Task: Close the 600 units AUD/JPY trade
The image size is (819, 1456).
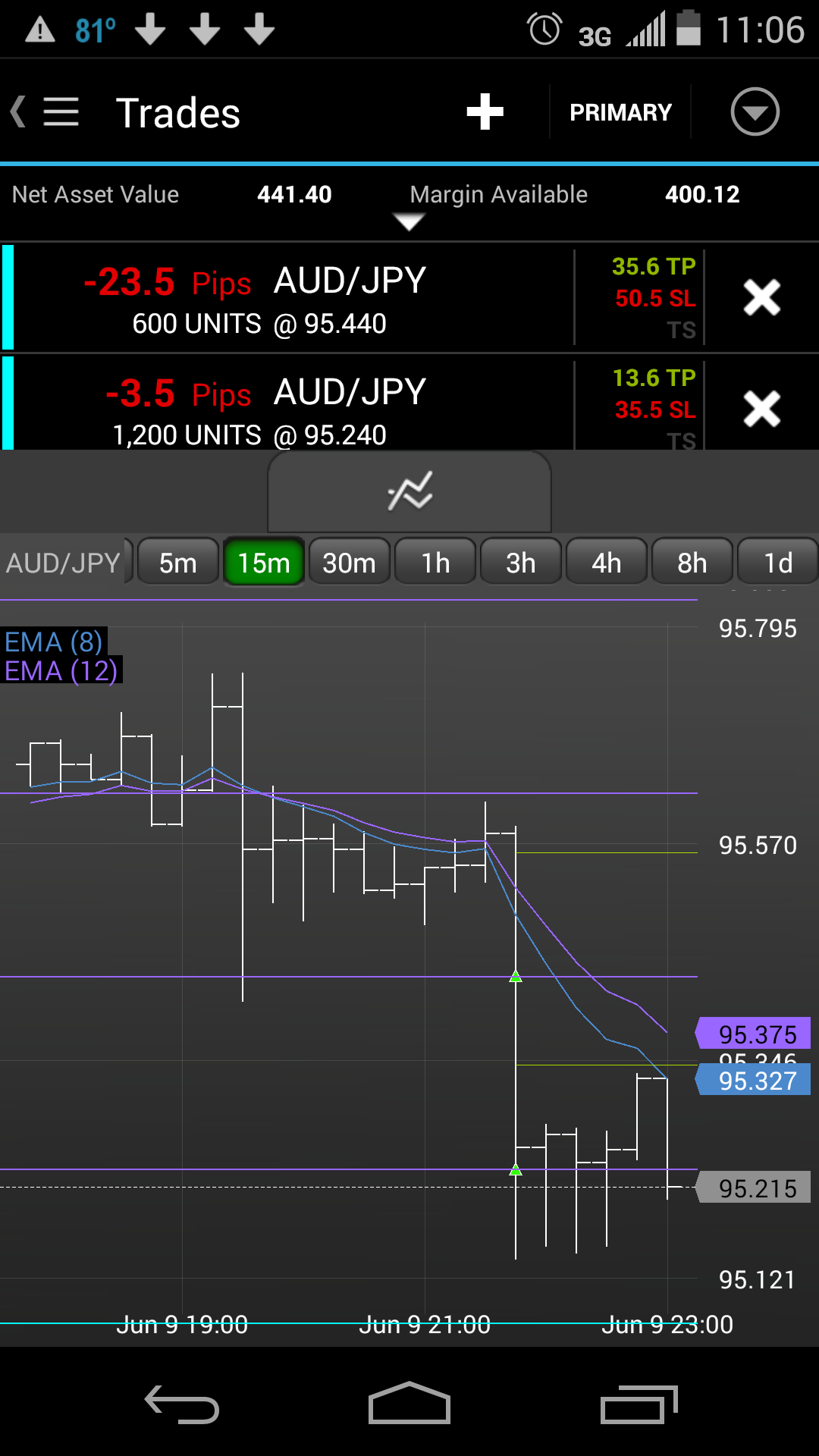Action: [761, 297]
